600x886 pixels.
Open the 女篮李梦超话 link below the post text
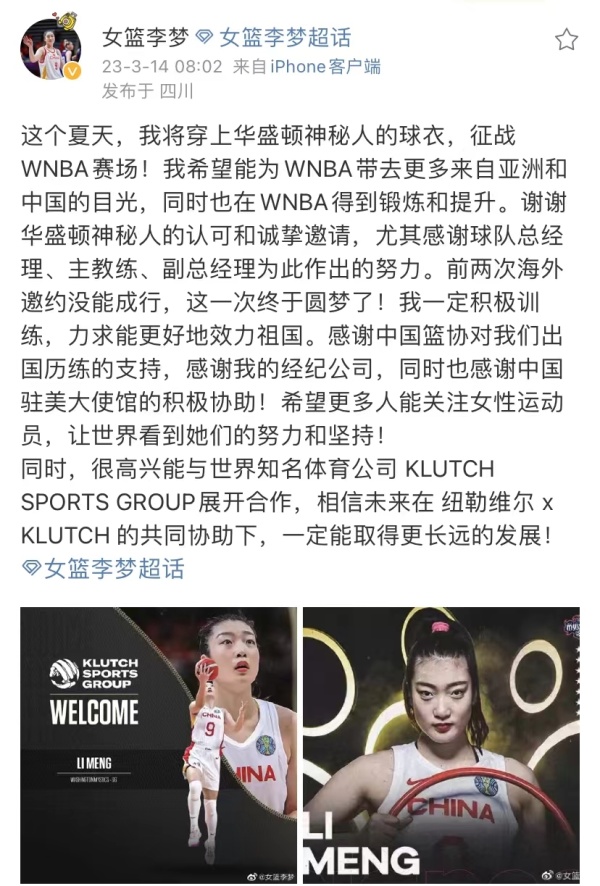tap(103, 568)
